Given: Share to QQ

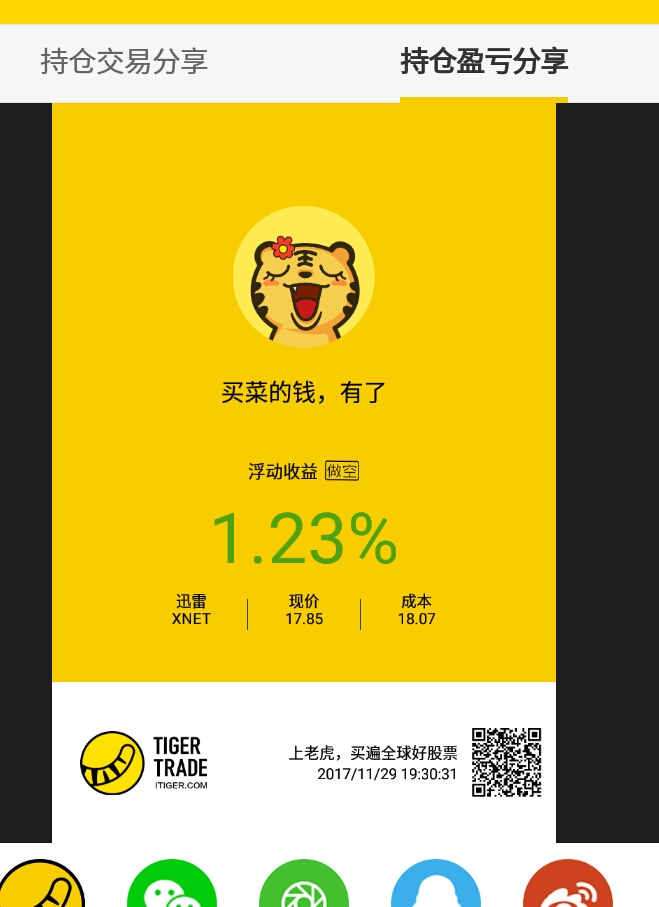Looking at the screenshot, I should (x=436, y=886).
